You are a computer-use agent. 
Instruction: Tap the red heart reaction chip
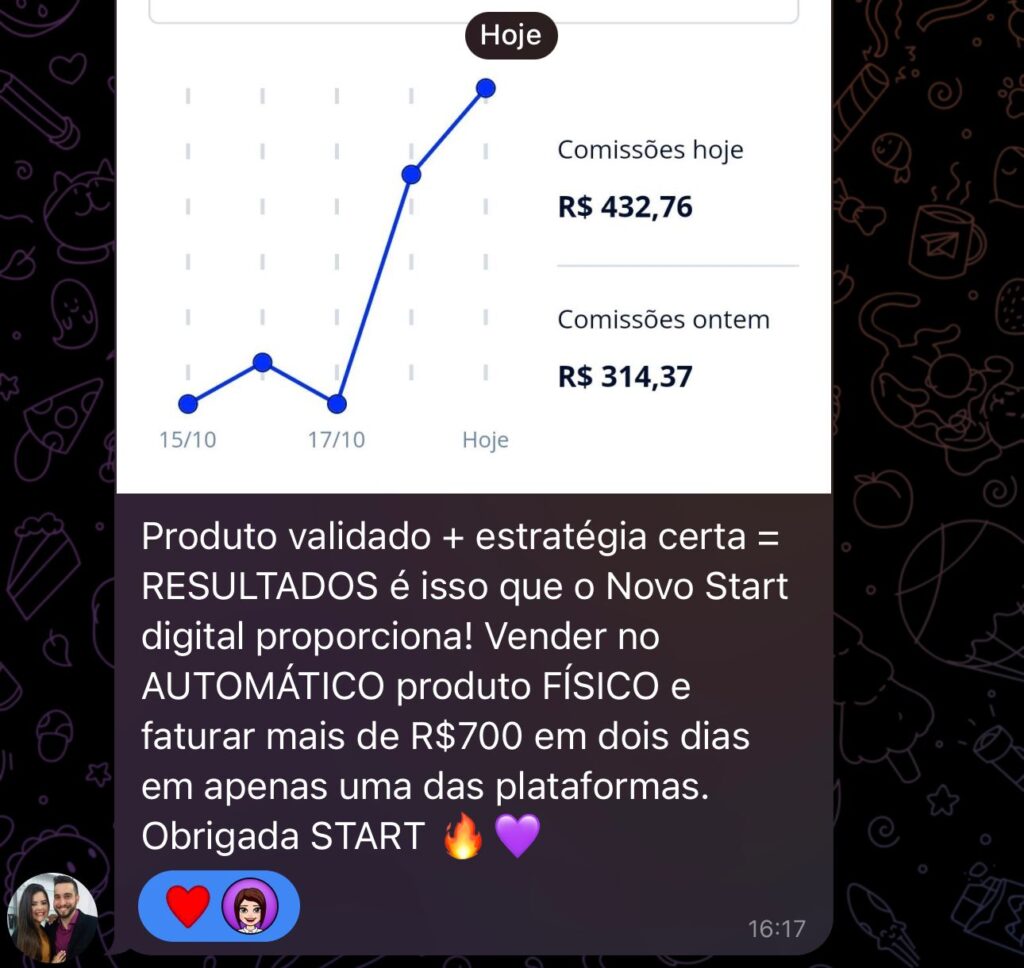point(188,906)
